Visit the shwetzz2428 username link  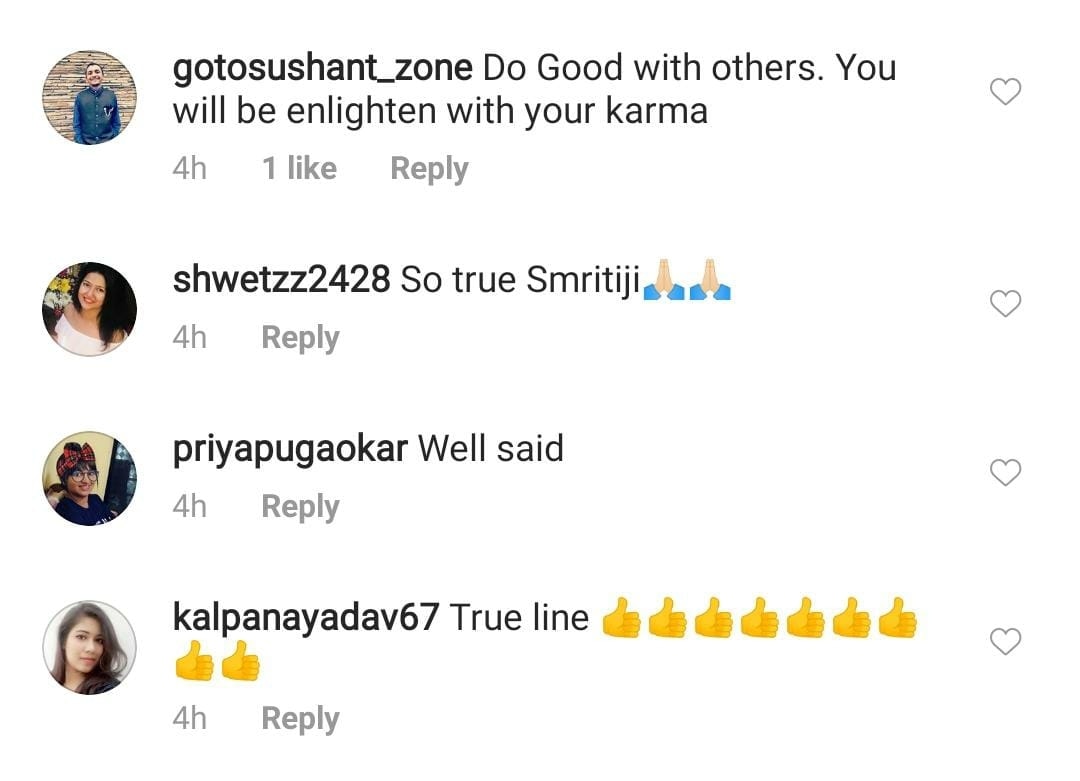(x=281, y=280)
